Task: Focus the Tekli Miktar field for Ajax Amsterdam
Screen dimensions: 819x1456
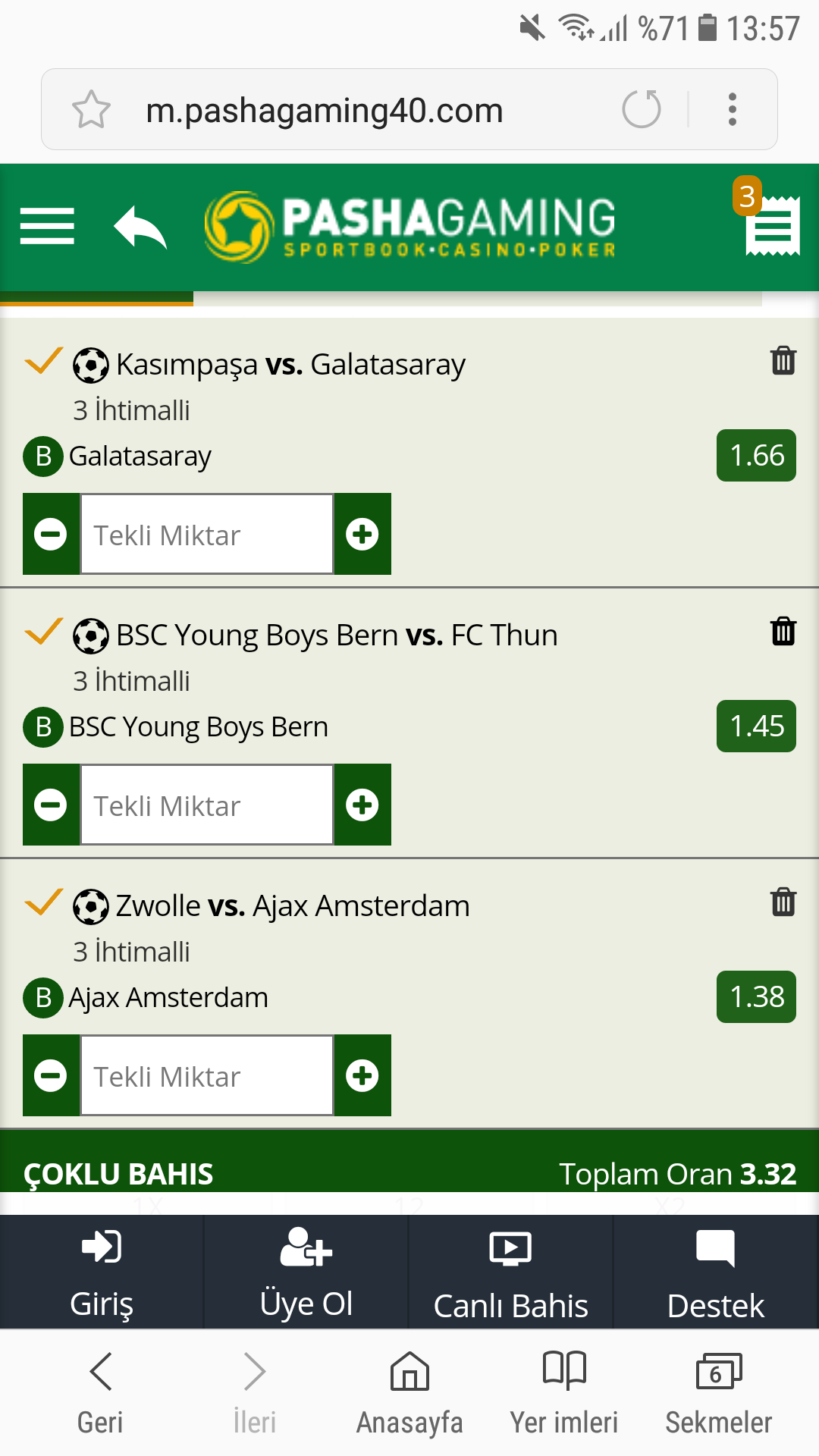Action: click(207, 1075)
